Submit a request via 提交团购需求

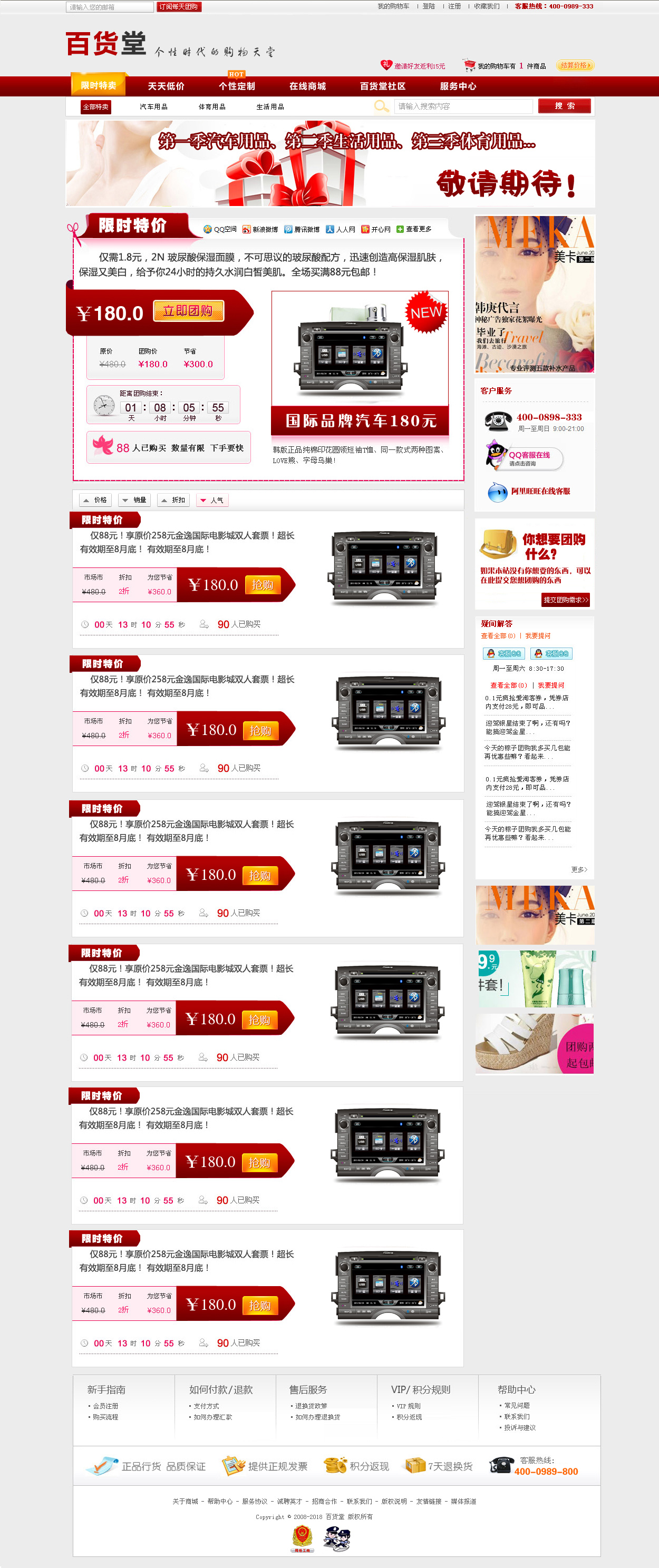point(565,600)
